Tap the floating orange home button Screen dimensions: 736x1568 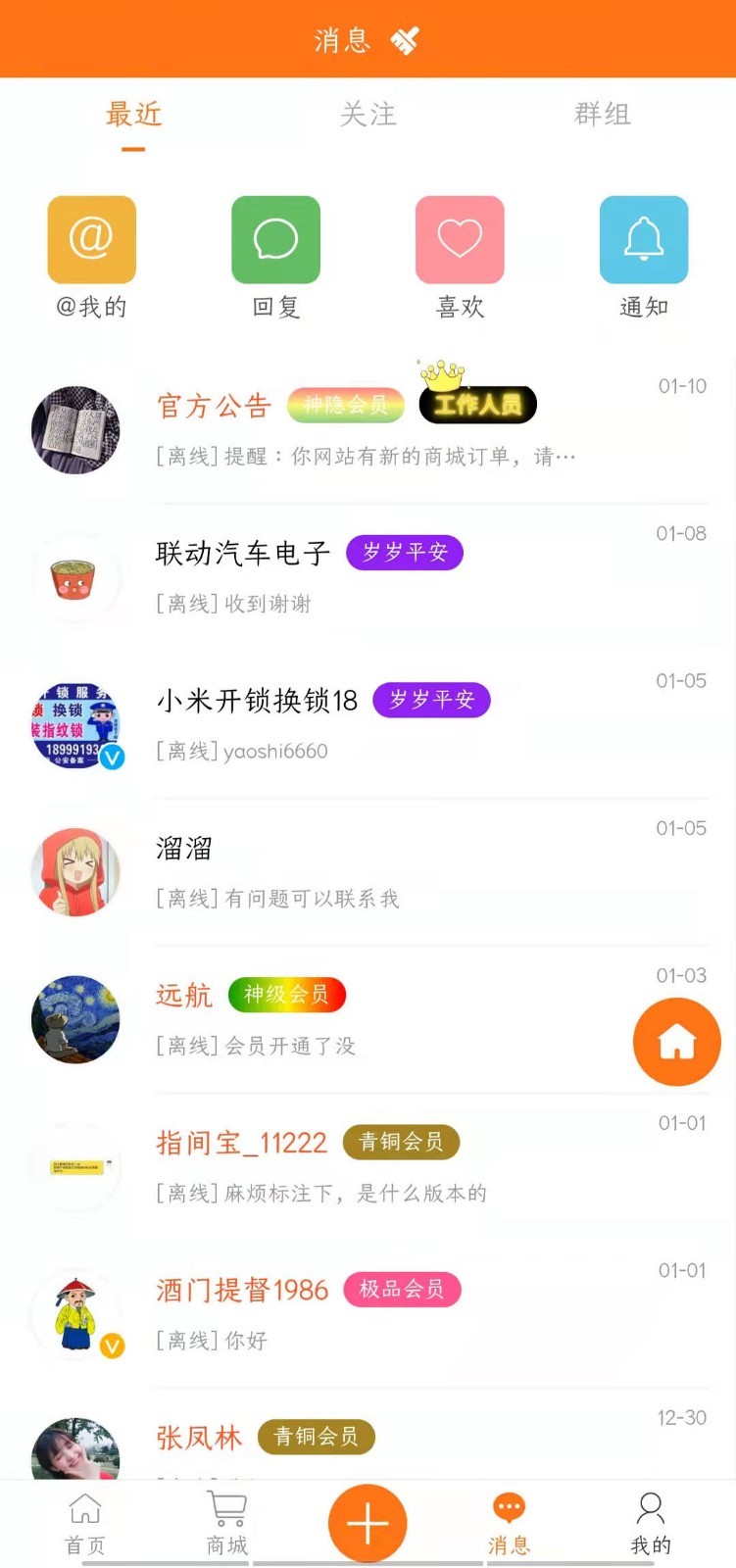click(676, 1042)
